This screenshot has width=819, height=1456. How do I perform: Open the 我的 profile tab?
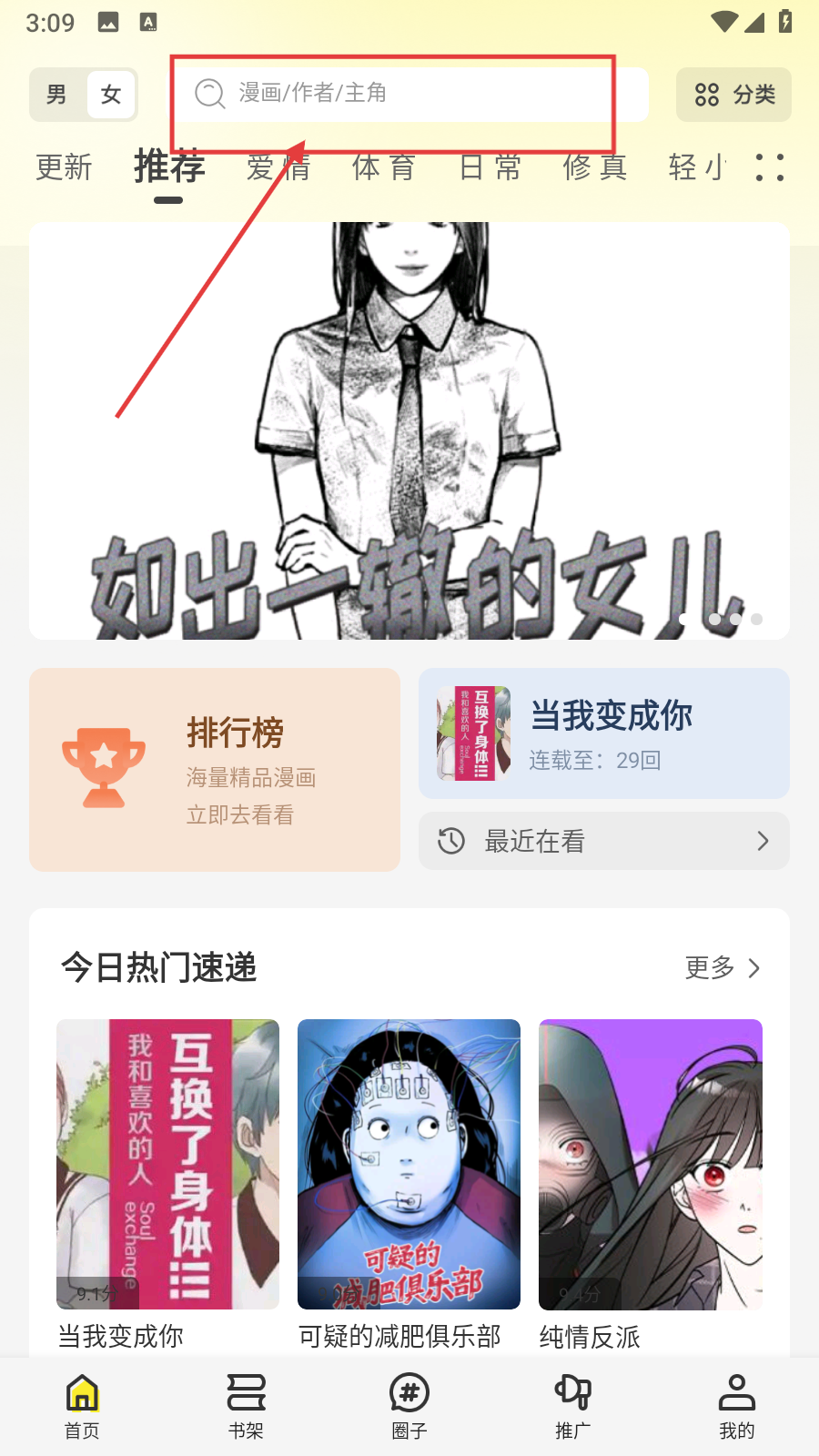[736, 1405]
